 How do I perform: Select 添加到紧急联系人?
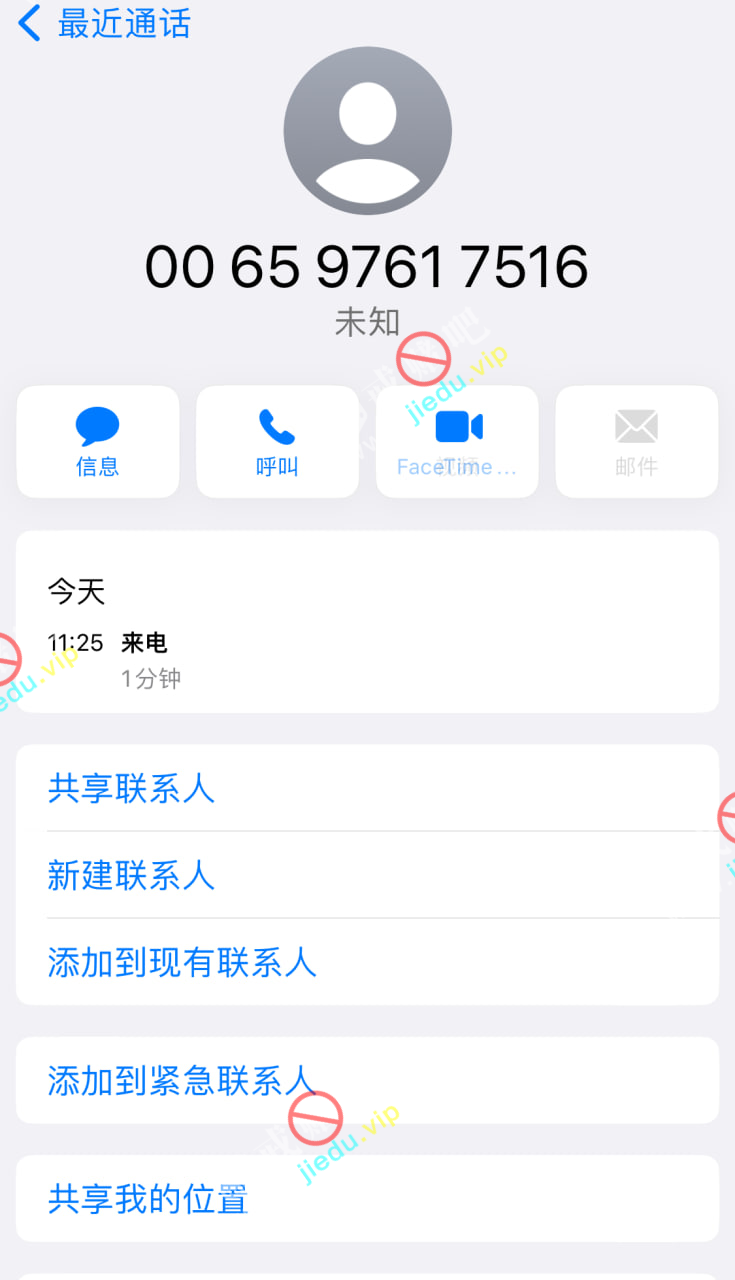pos(182,1080)
